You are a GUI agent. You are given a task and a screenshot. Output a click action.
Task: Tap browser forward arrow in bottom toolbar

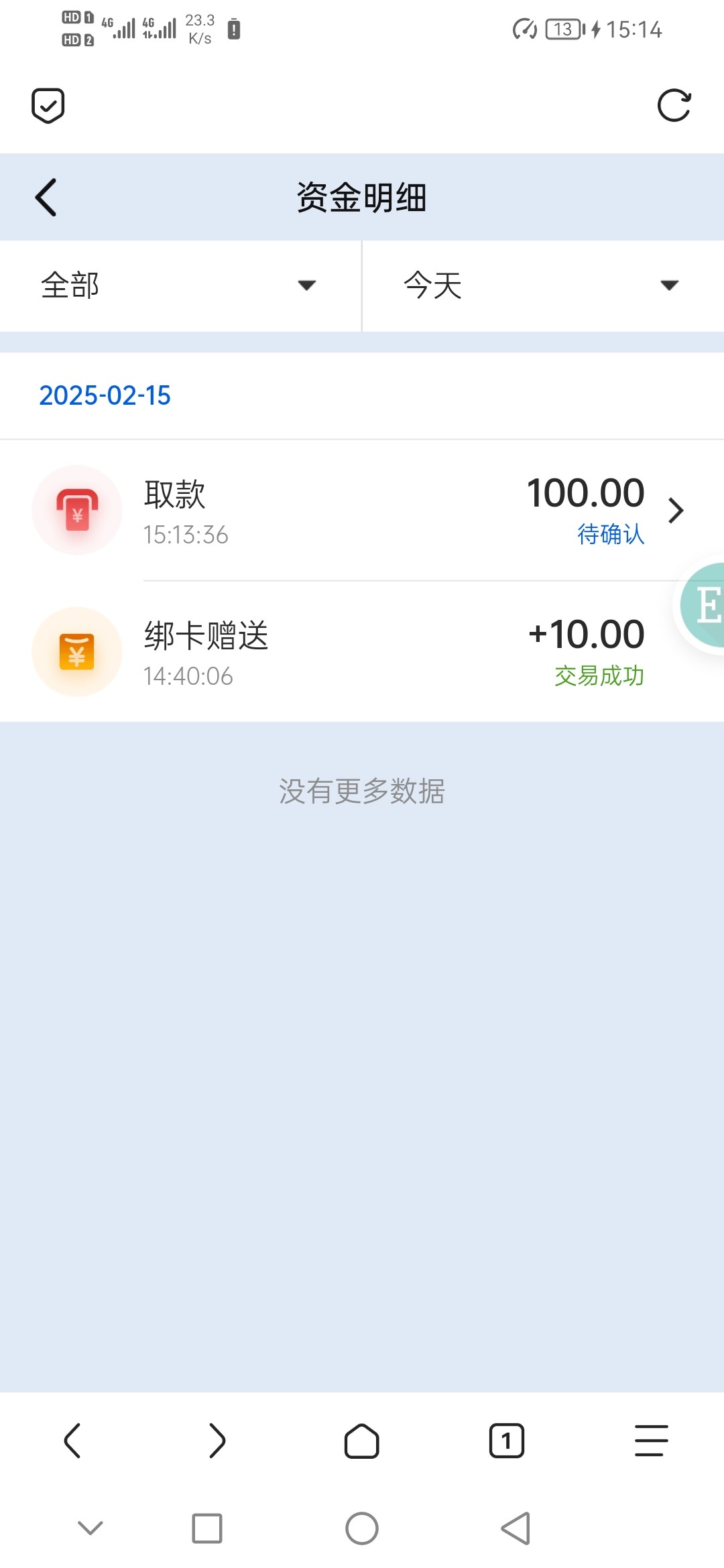coord(217,1441)
